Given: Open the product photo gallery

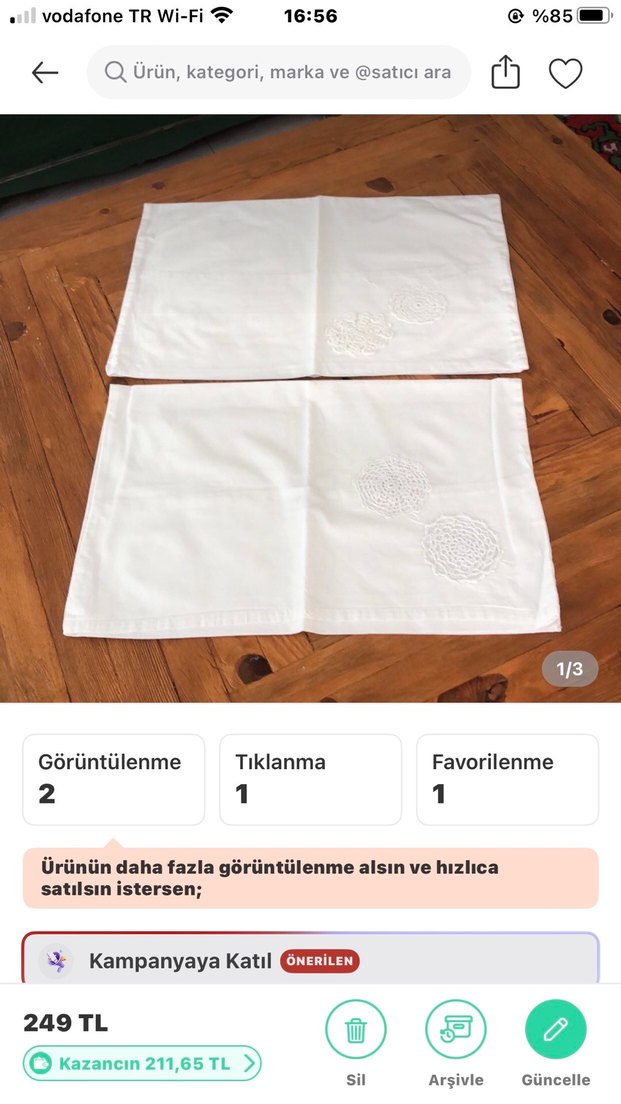Looking at the screenshot, I should coord(310,408).
